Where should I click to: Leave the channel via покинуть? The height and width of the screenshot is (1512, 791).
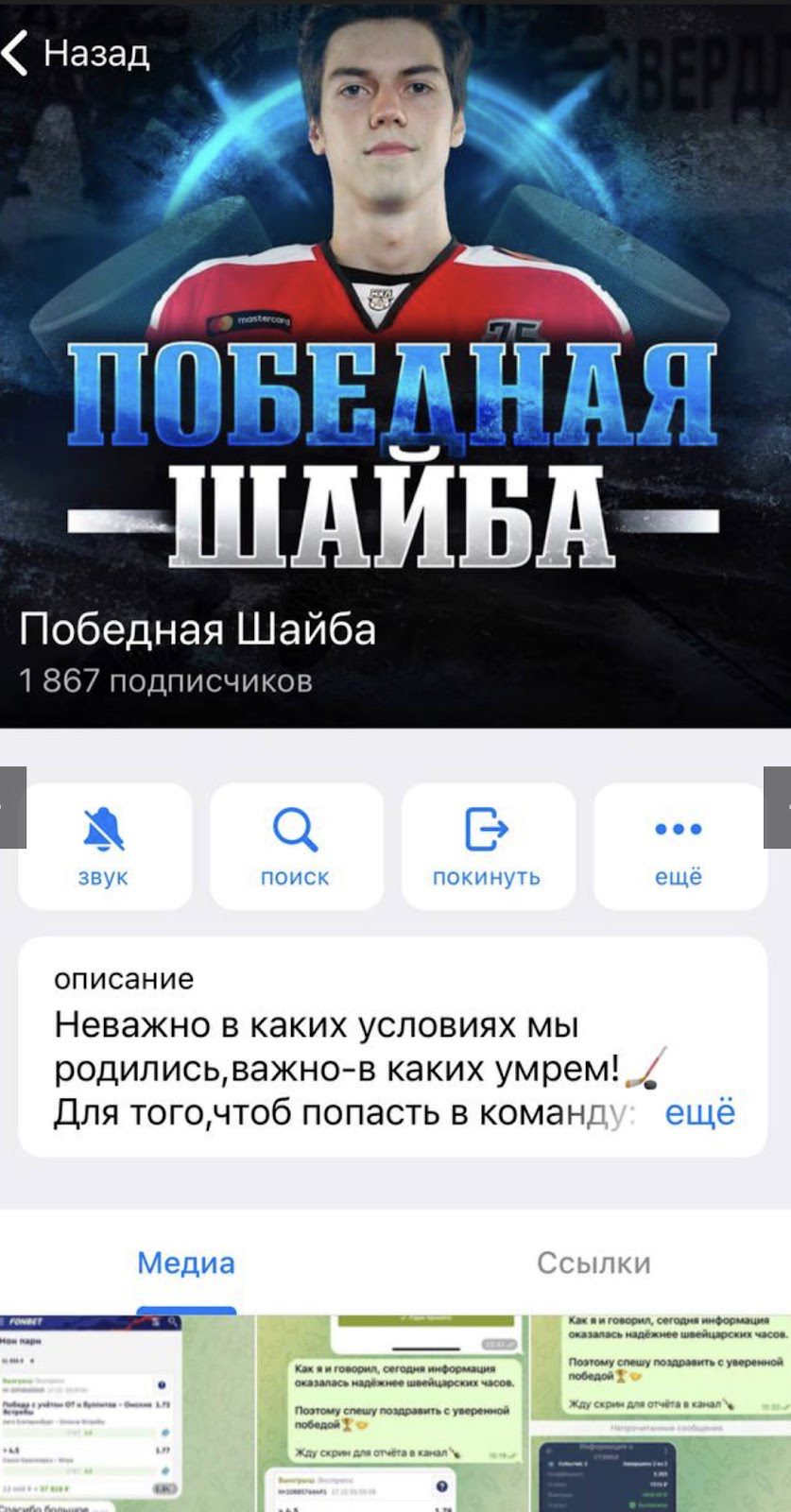coord(488,847)
